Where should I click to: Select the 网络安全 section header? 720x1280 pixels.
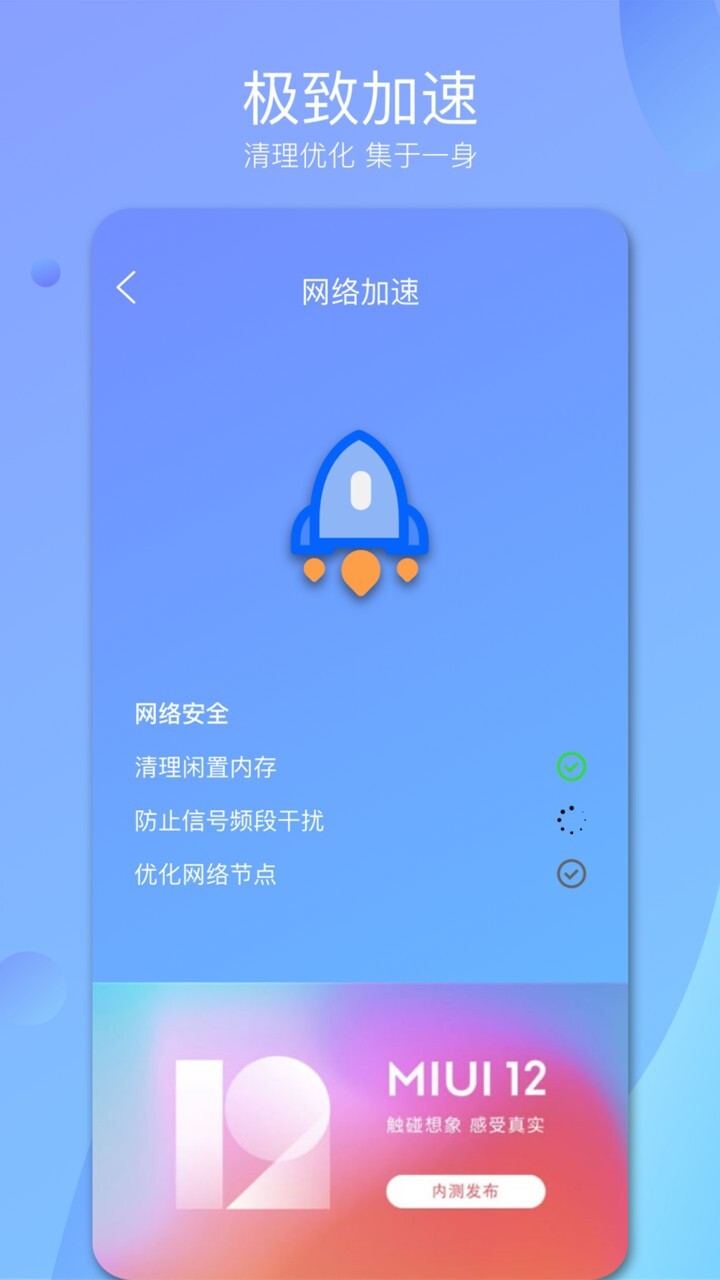(x=183, y=713)
